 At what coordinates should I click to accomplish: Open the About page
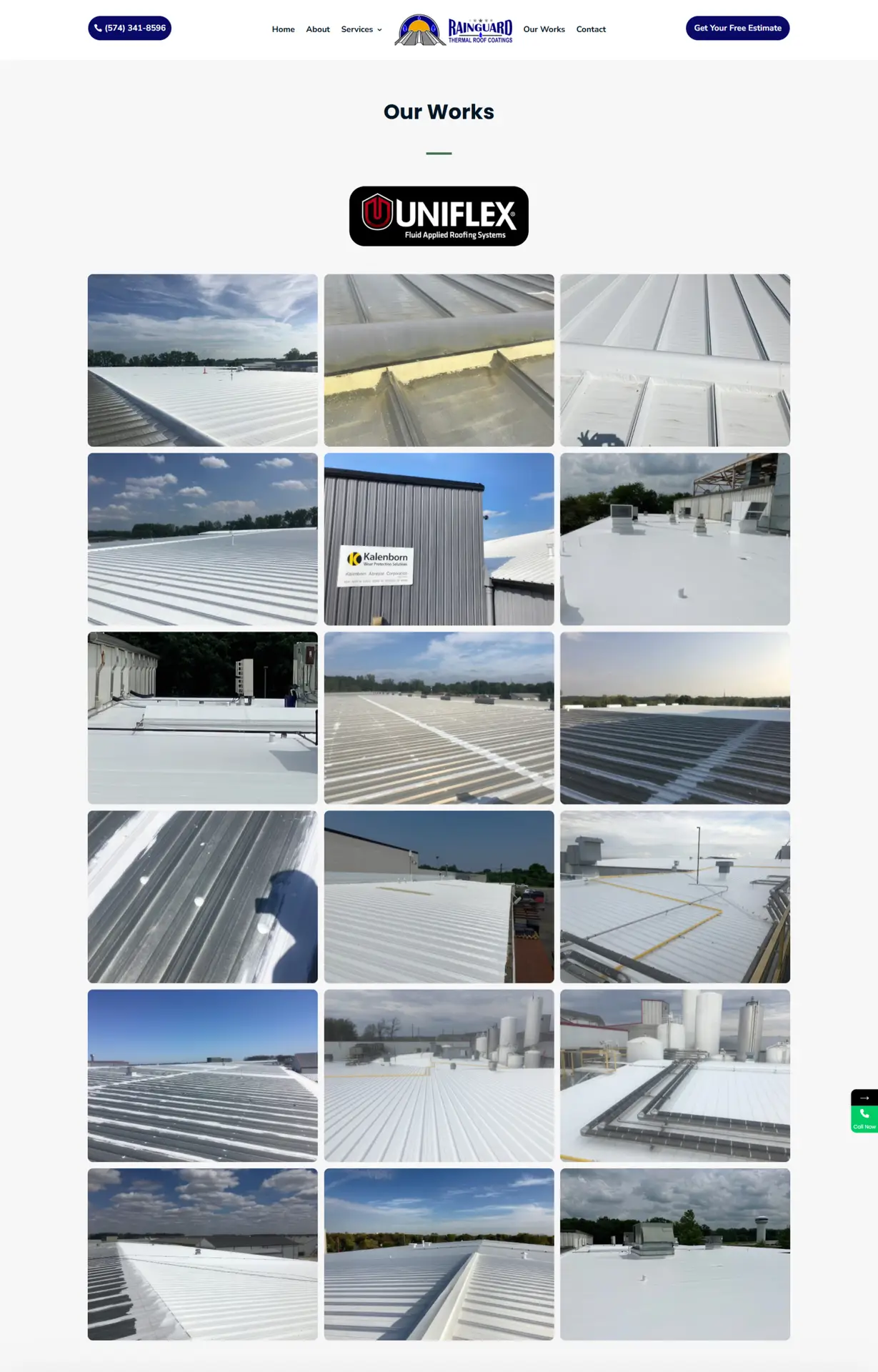(x=317, y=29)
